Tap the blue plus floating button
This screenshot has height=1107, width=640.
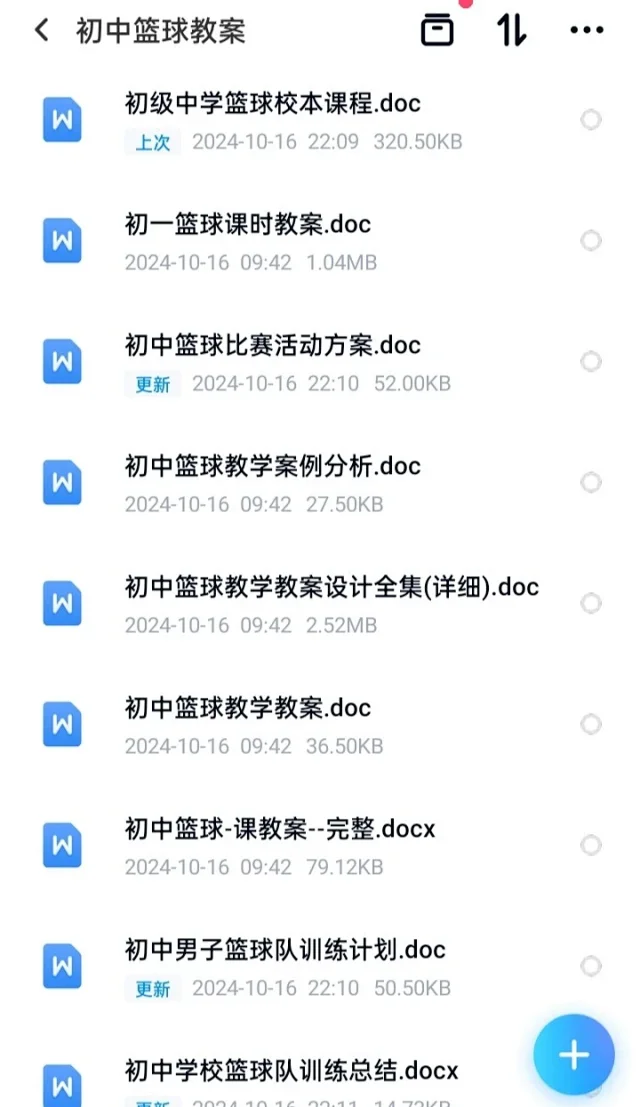click(x=573, y=1054)
